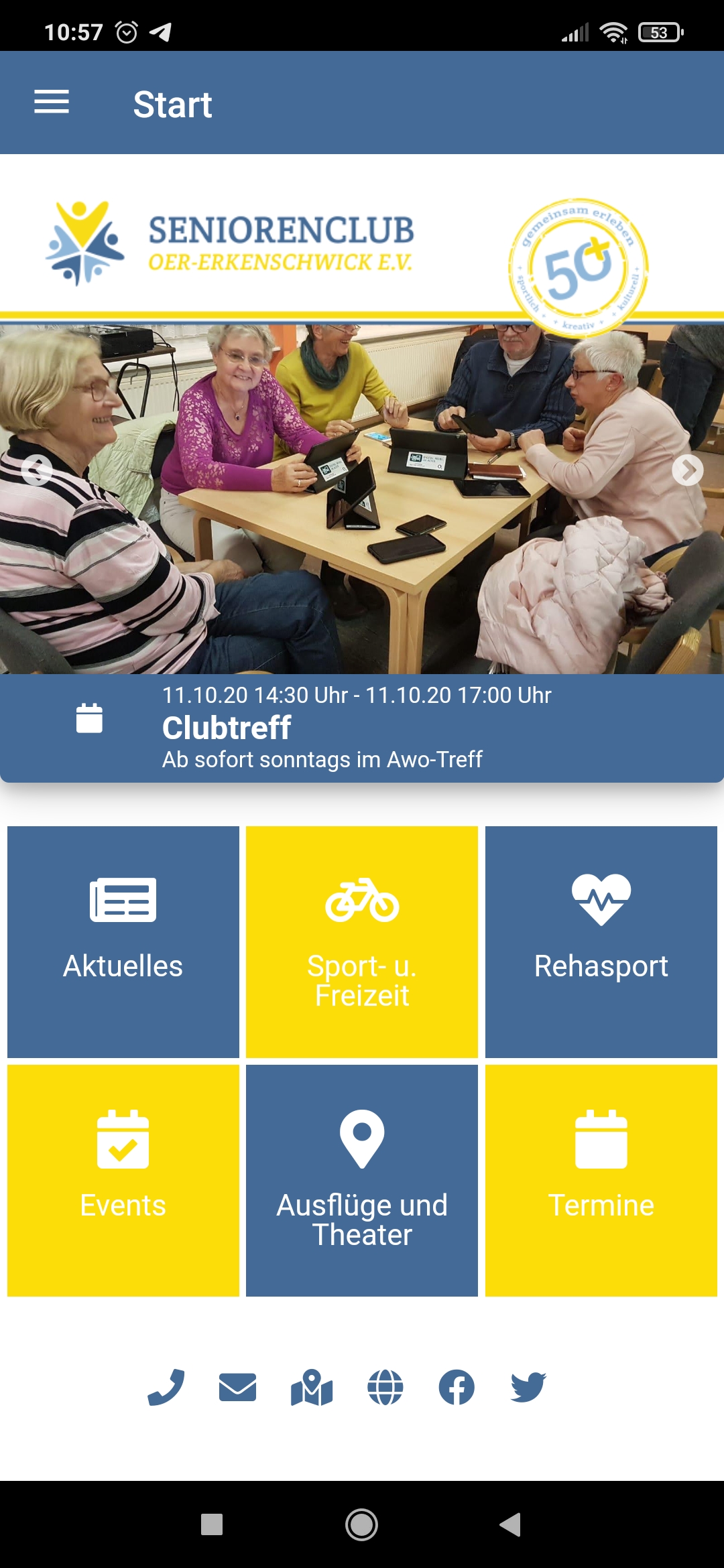Open the hamburger navigation menu

[52, 103]
